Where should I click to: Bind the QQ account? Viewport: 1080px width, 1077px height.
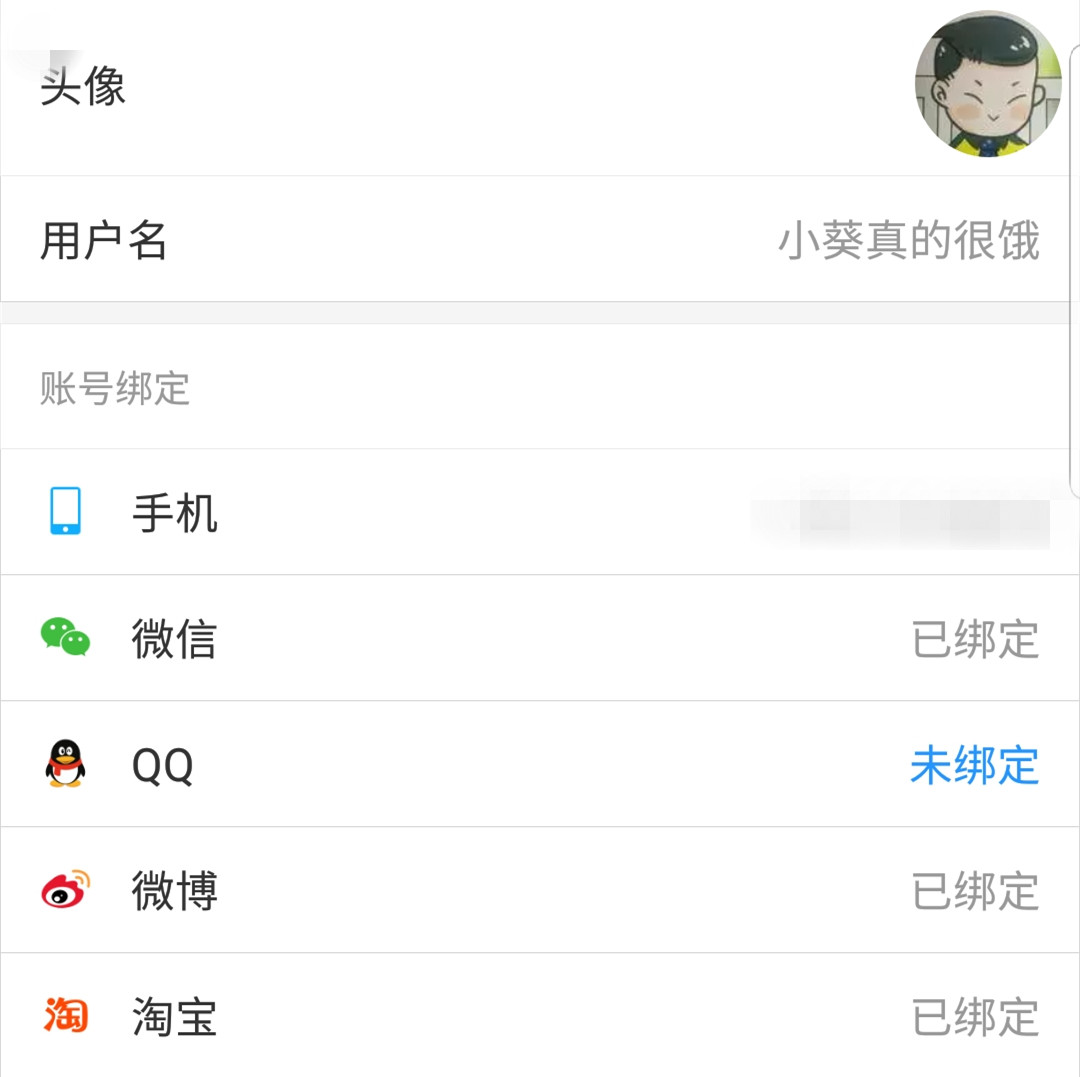pyautogui.click(x=974, y=766)
